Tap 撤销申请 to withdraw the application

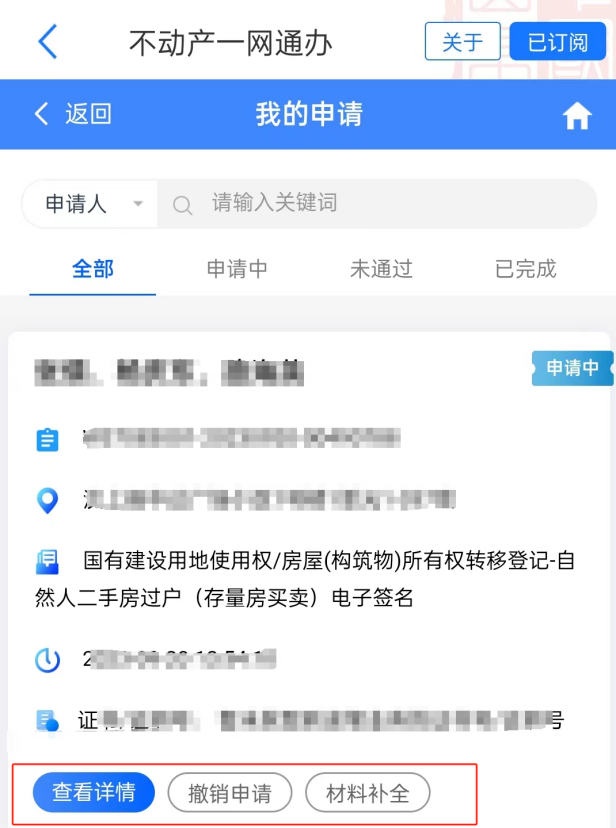click(229, 793)
